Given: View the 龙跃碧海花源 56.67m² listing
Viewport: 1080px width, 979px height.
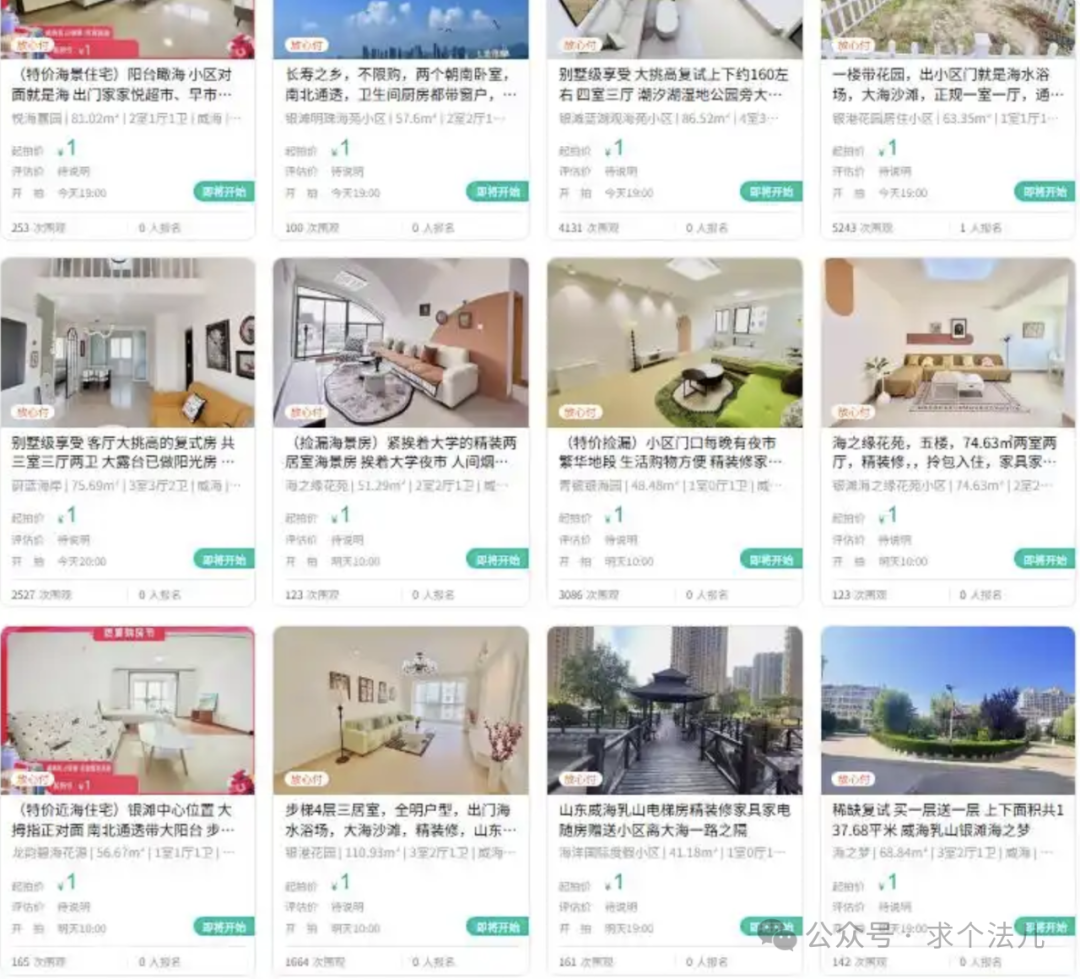Looking at the screenshot, I should 127,820.
